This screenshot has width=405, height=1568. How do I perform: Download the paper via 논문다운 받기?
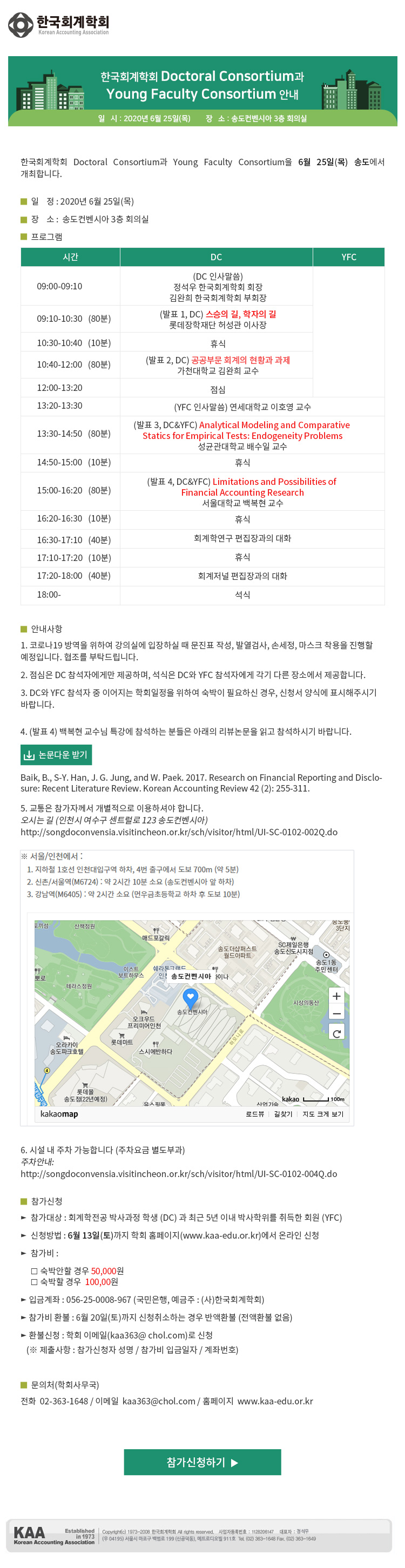[56, 754]
